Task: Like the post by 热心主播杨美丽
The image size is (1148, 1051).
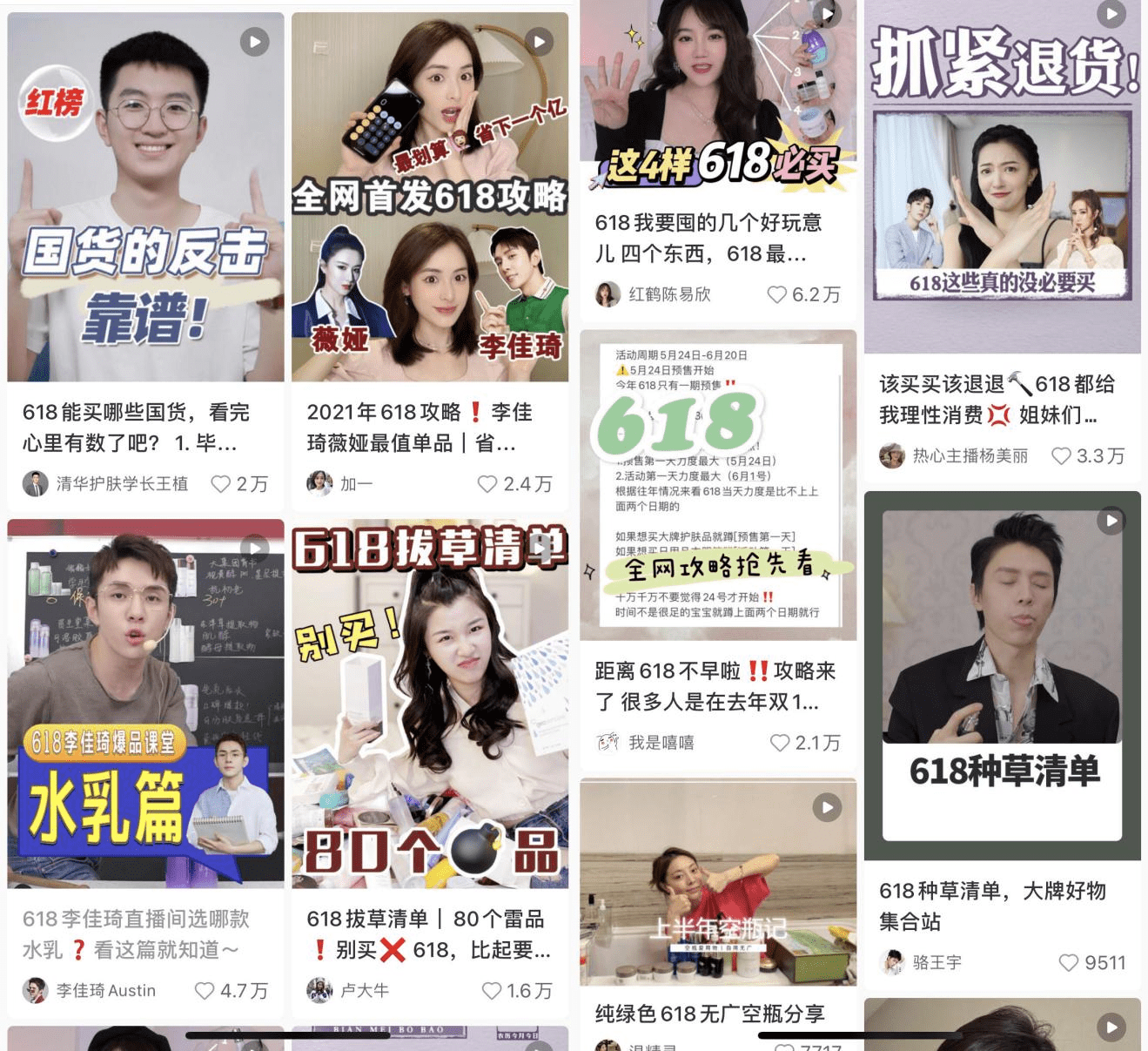Action: [1061, 456]
